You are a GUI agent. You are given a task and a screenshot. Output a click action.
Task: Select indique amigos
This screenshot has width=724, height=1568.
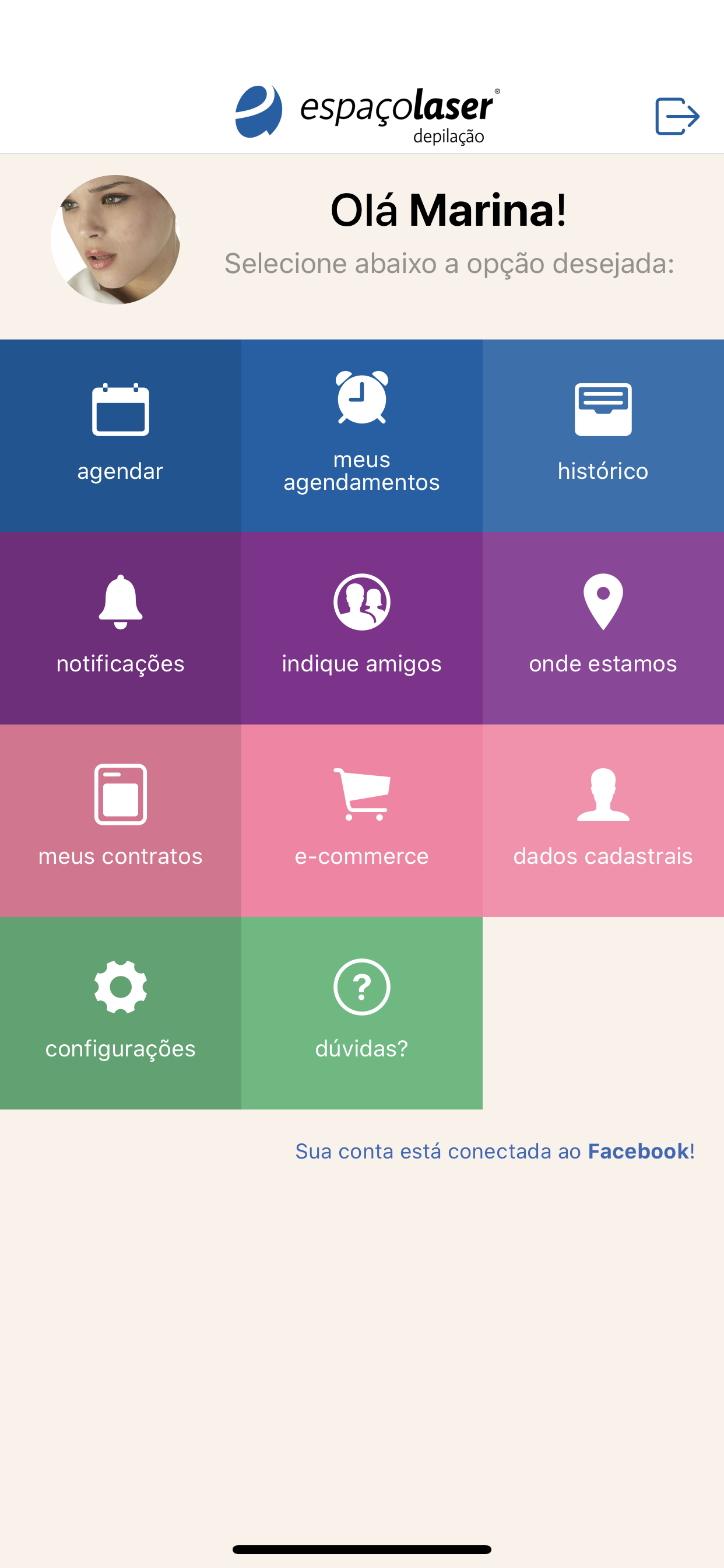pyautogui.click(x=361, y=628)
